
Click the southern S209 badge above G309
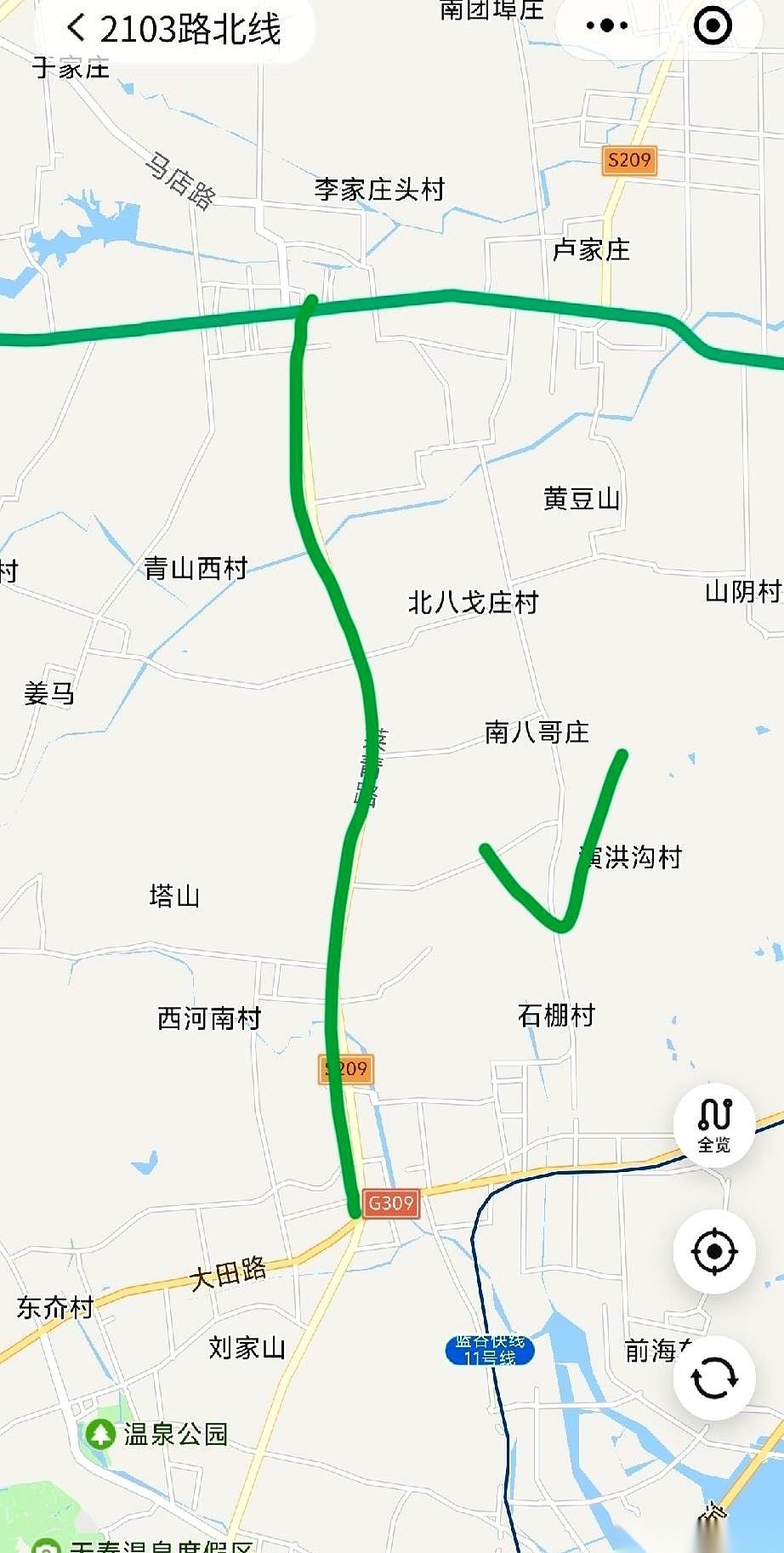coord(344,1069)
